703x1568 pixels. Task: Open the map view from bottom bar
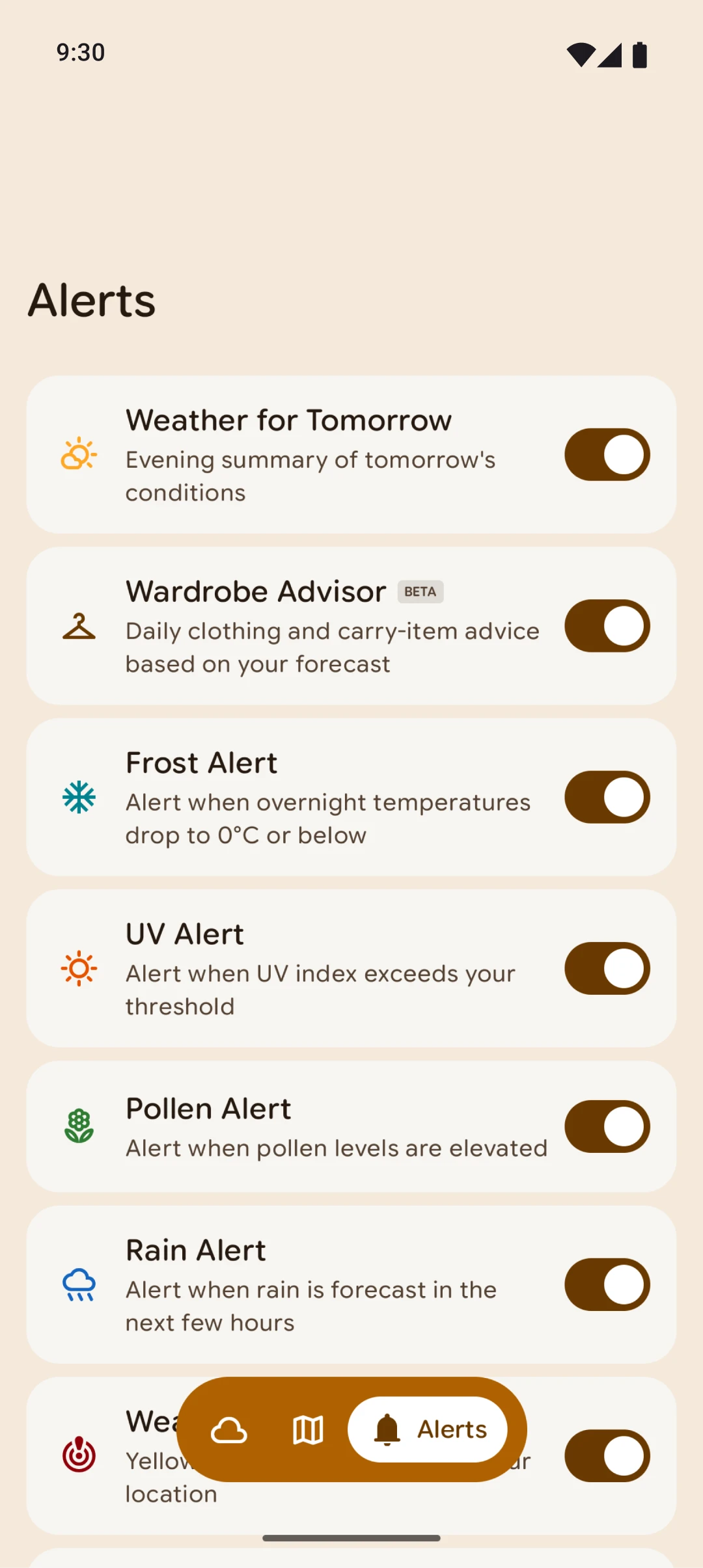pyautogui.click(x=308, y=1430)
